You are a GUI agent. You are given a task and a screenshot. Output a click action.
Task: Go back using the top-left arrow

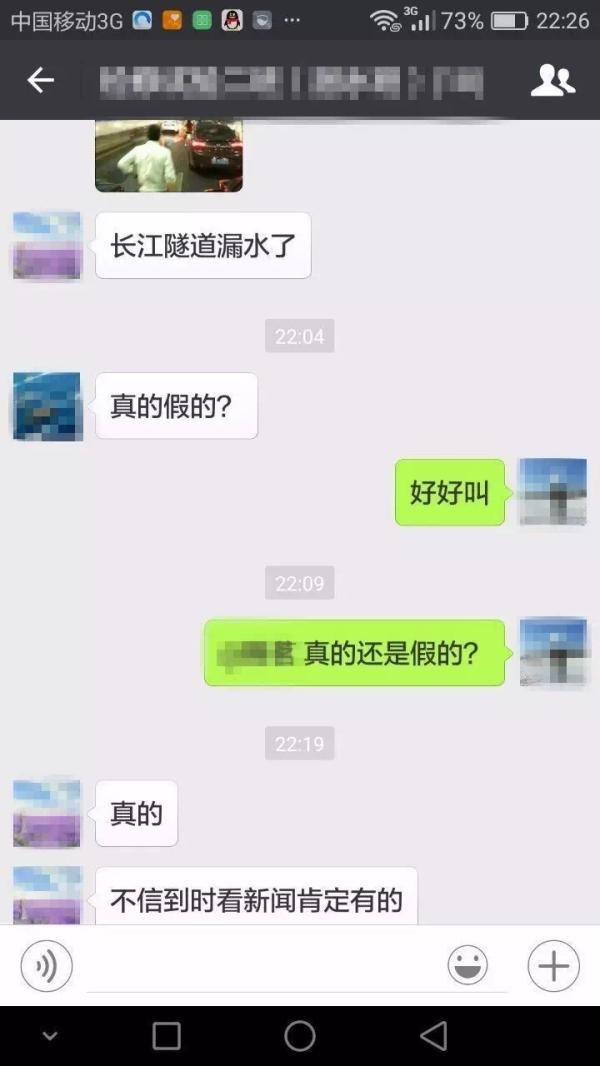[40, 80]
